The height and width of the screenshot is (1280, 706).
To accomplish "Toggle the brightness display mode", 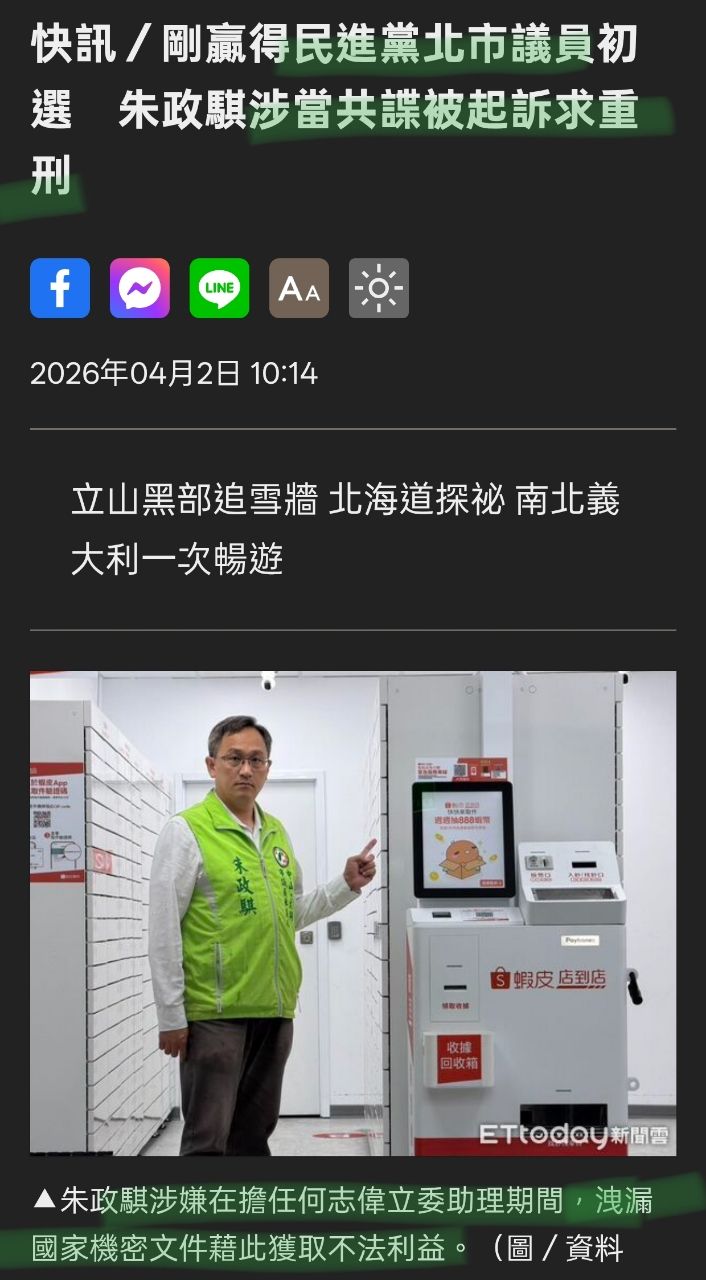I will tap(378, 288).
